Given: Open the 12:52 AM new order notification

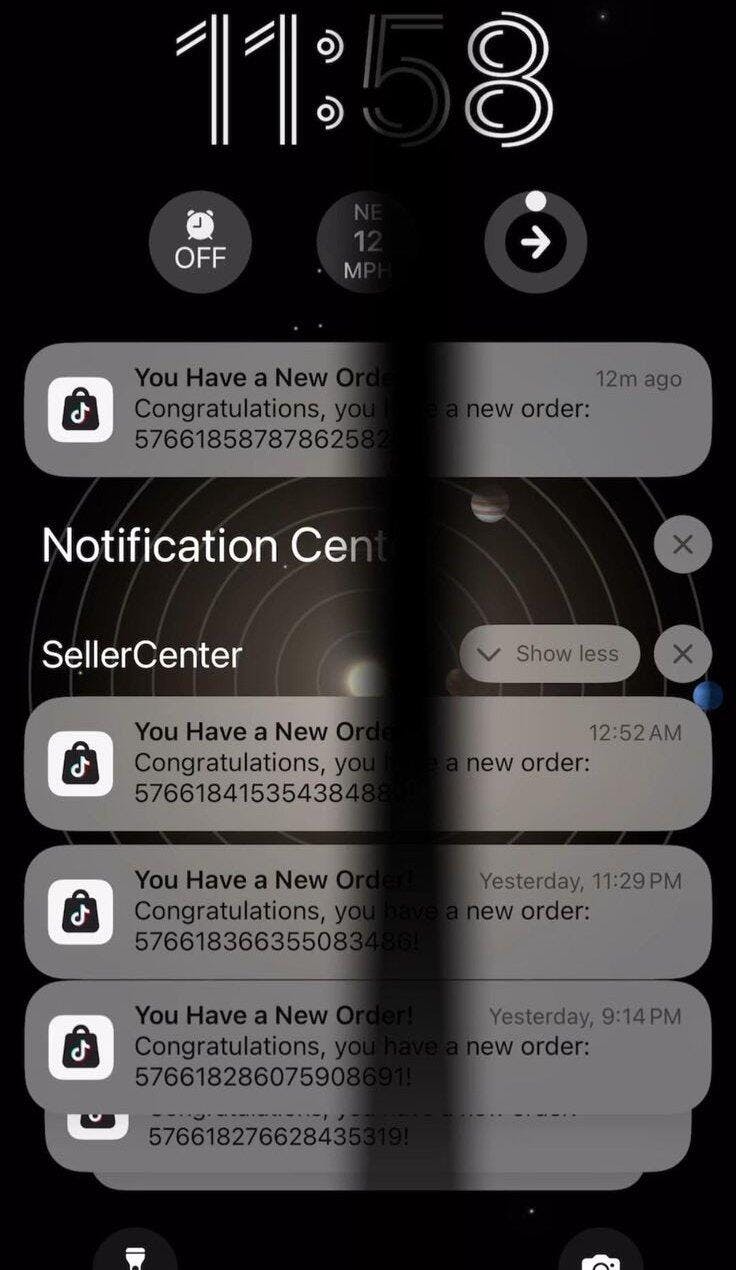Looking at the screenshot, I should [x=367, y=763].
